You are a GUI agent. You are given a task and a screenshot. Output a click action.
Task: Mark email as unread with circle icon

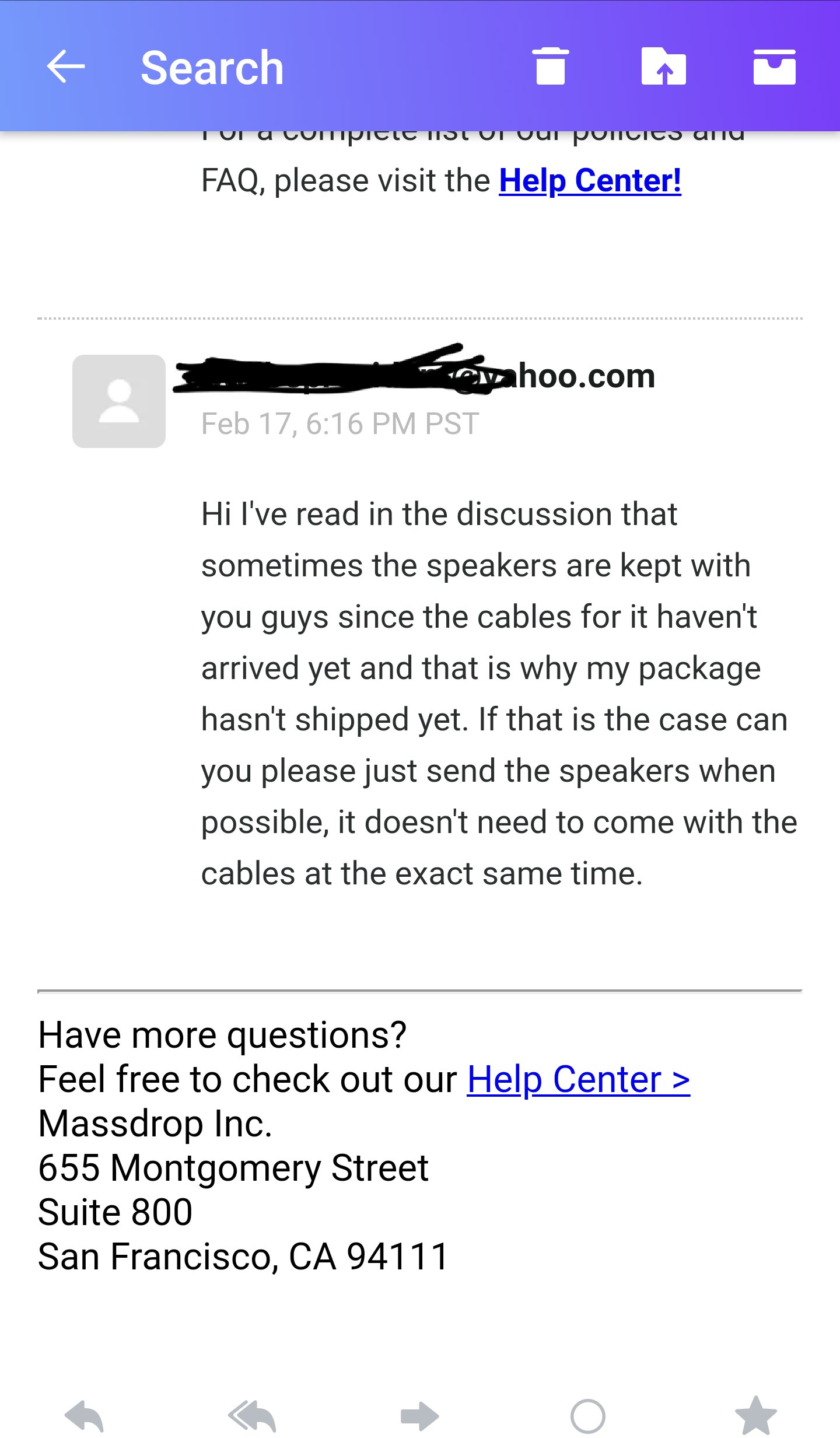click(x=587, y=1416)
